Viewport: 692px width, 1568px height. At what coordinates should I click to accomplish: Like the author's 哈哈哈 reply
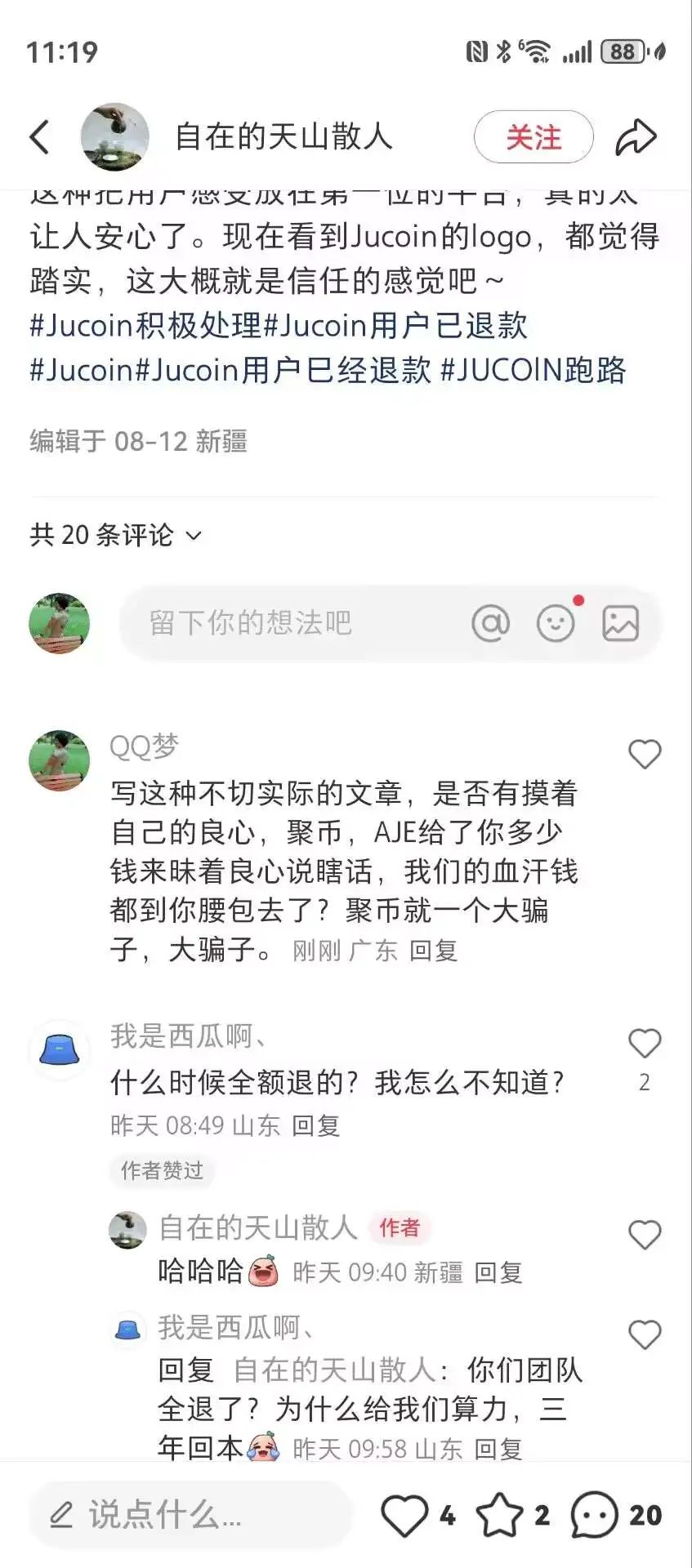644,1235
